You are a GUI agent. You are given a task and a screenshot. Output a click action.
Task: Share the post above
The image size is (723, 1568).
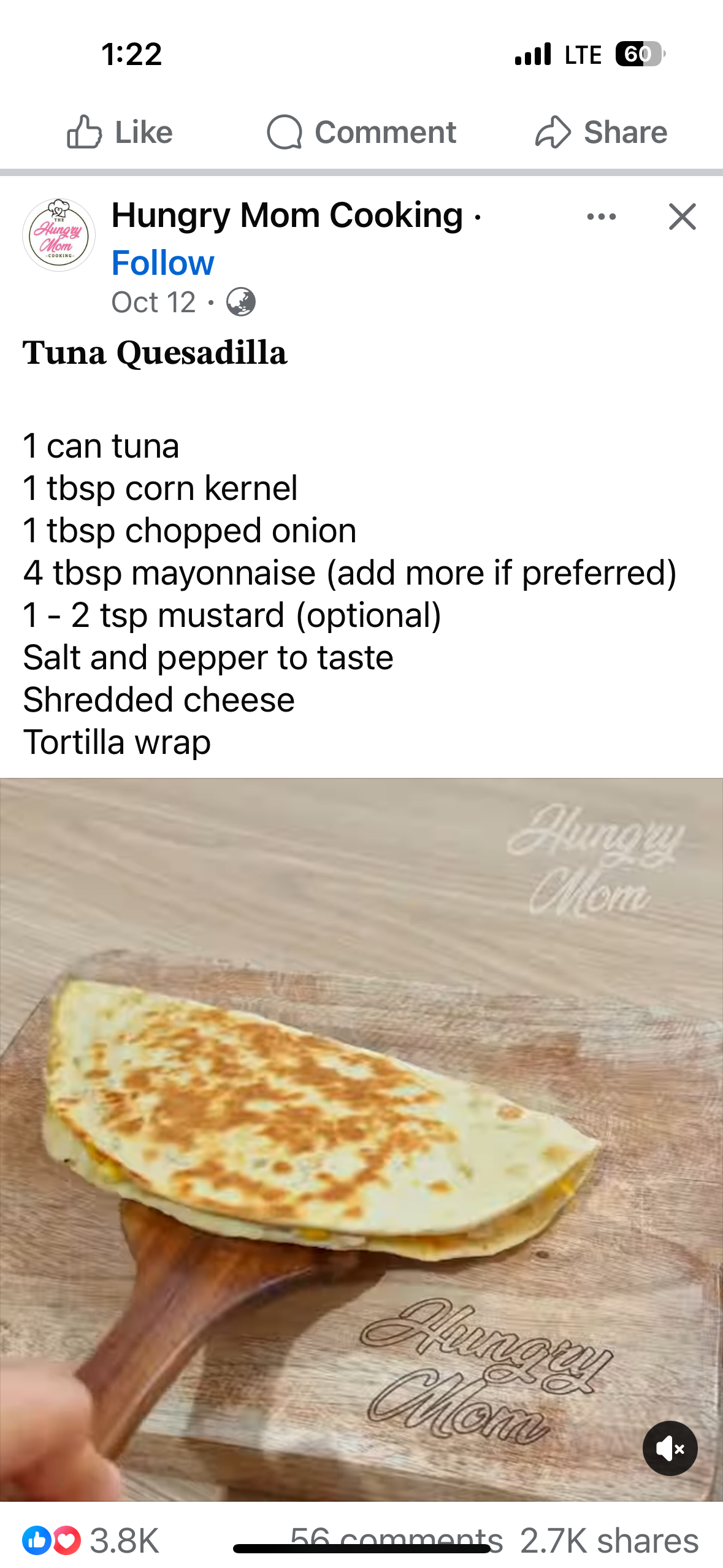pyautogui.click(x=601, y=132)
